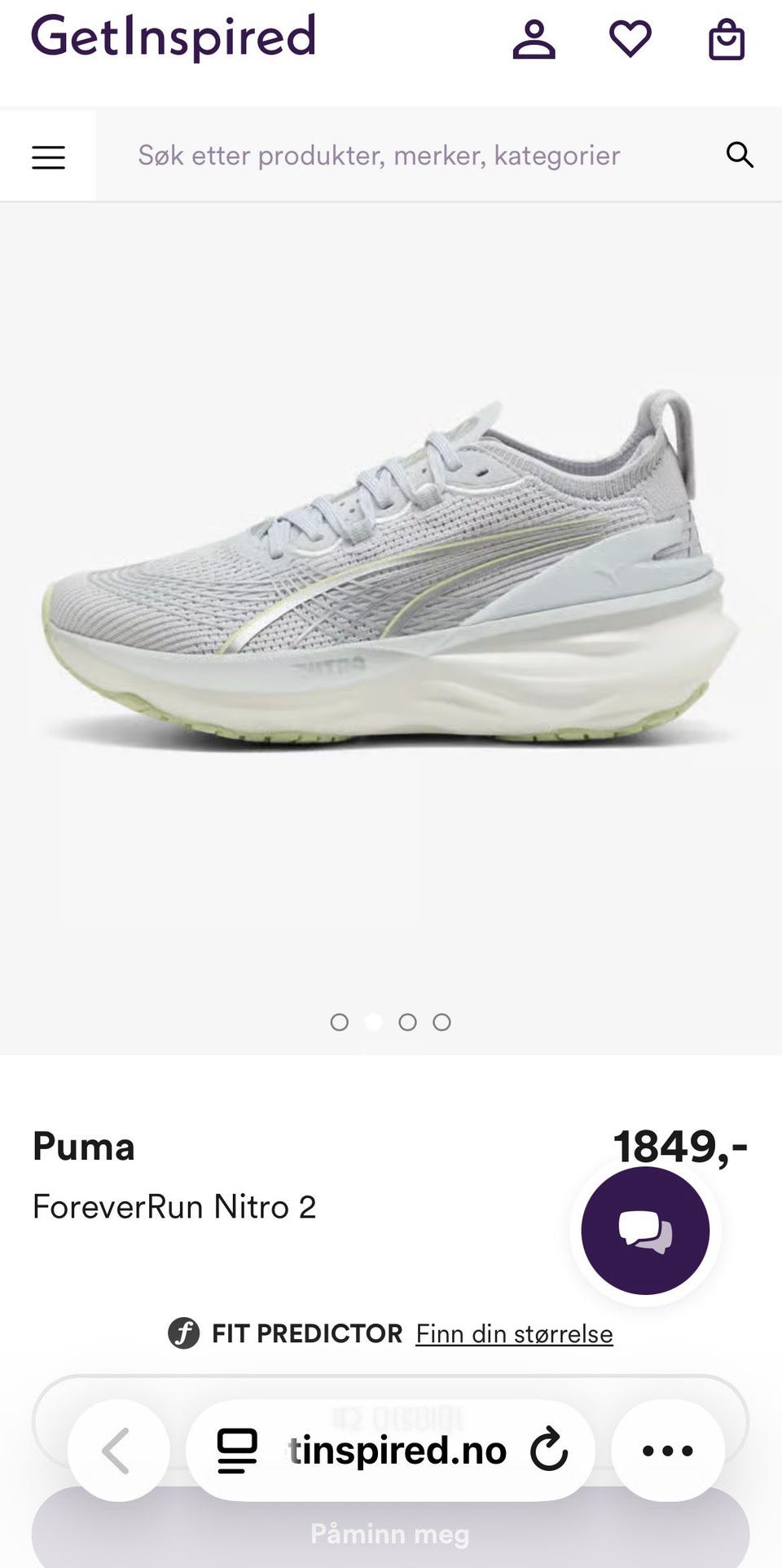Tap the magnifier search icon
Screen dimensions: 782x1568
point(740,155)
